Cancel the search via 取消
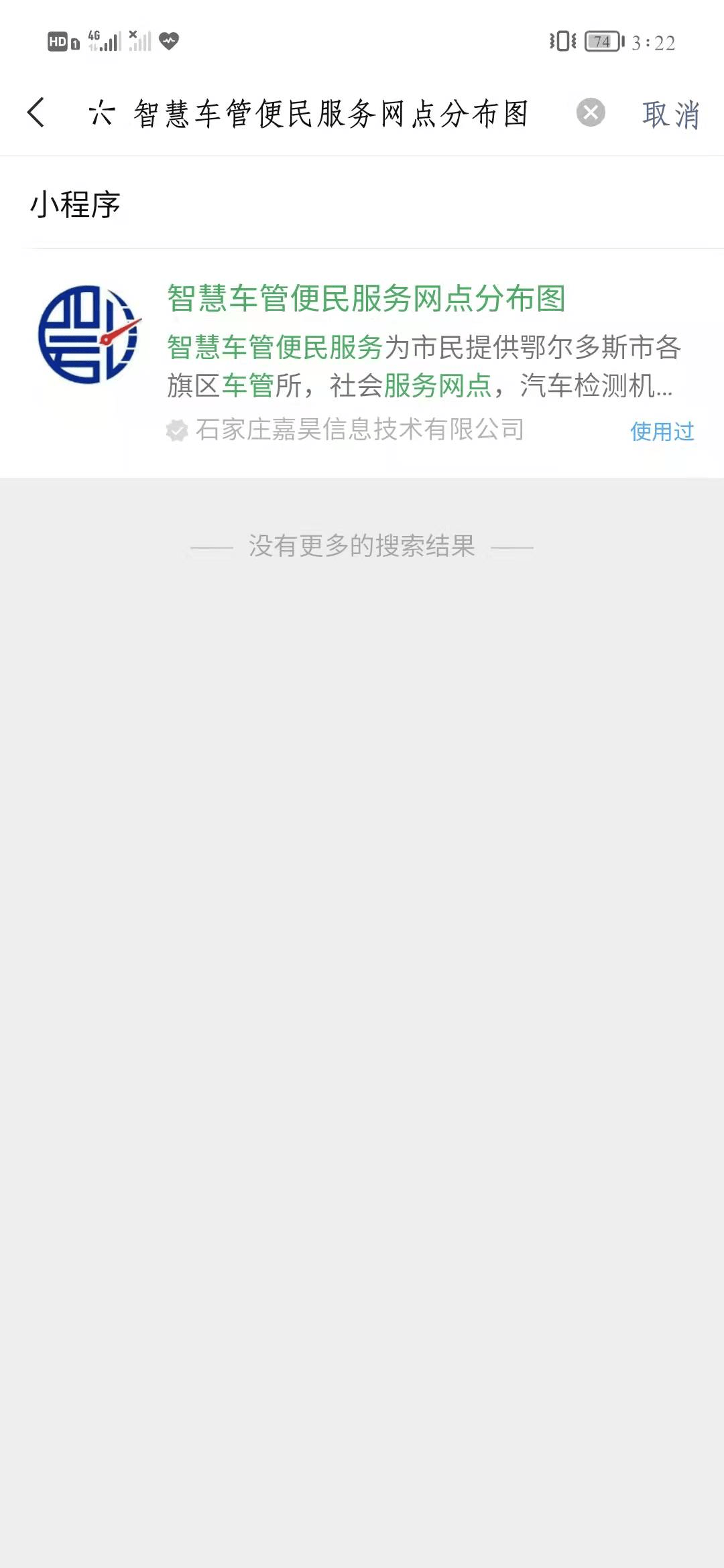Image resolution: width=724 pixels, height=1568 pixels. [671, 114]
